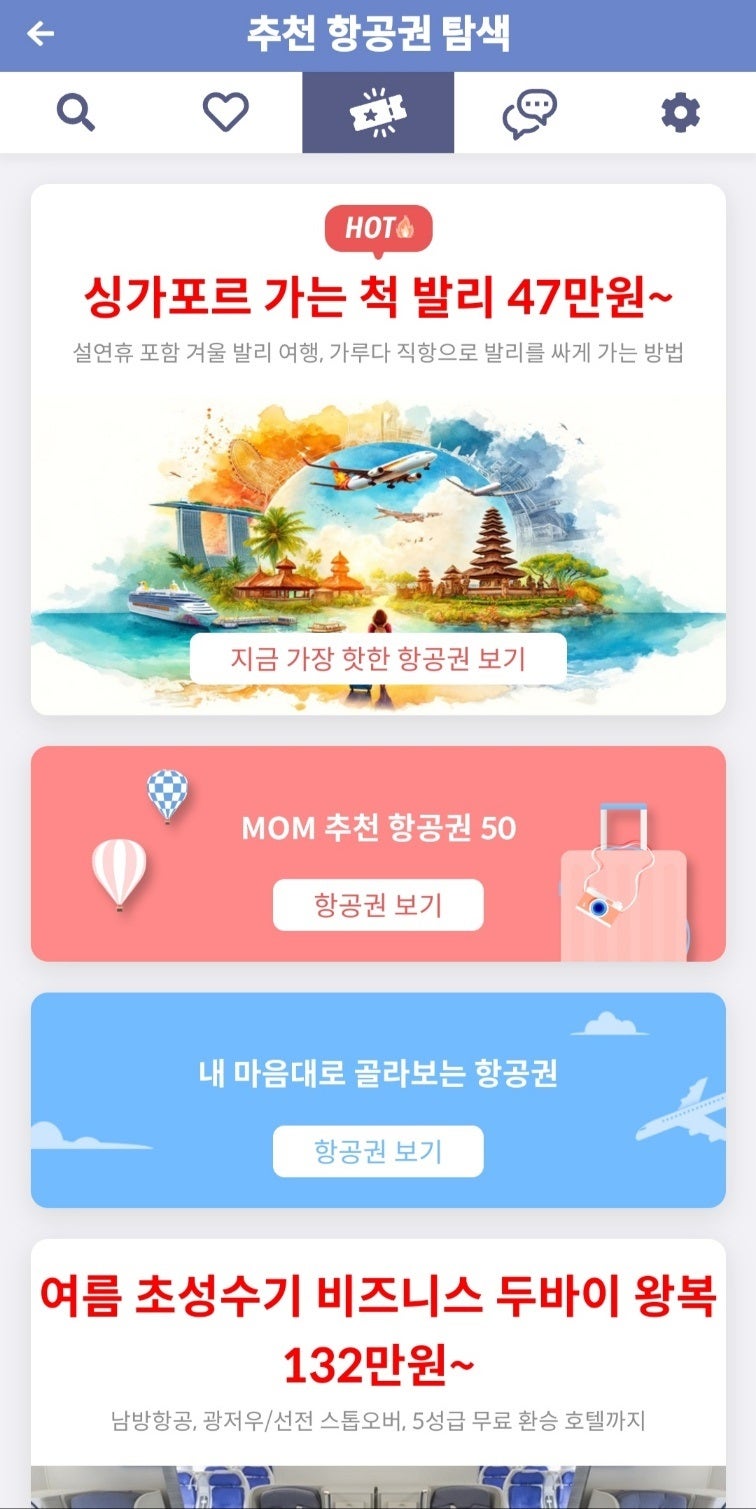
Task: Tap 지금 가장 핫한 항공권 보기 button
Action: click(x=378, y=659)
